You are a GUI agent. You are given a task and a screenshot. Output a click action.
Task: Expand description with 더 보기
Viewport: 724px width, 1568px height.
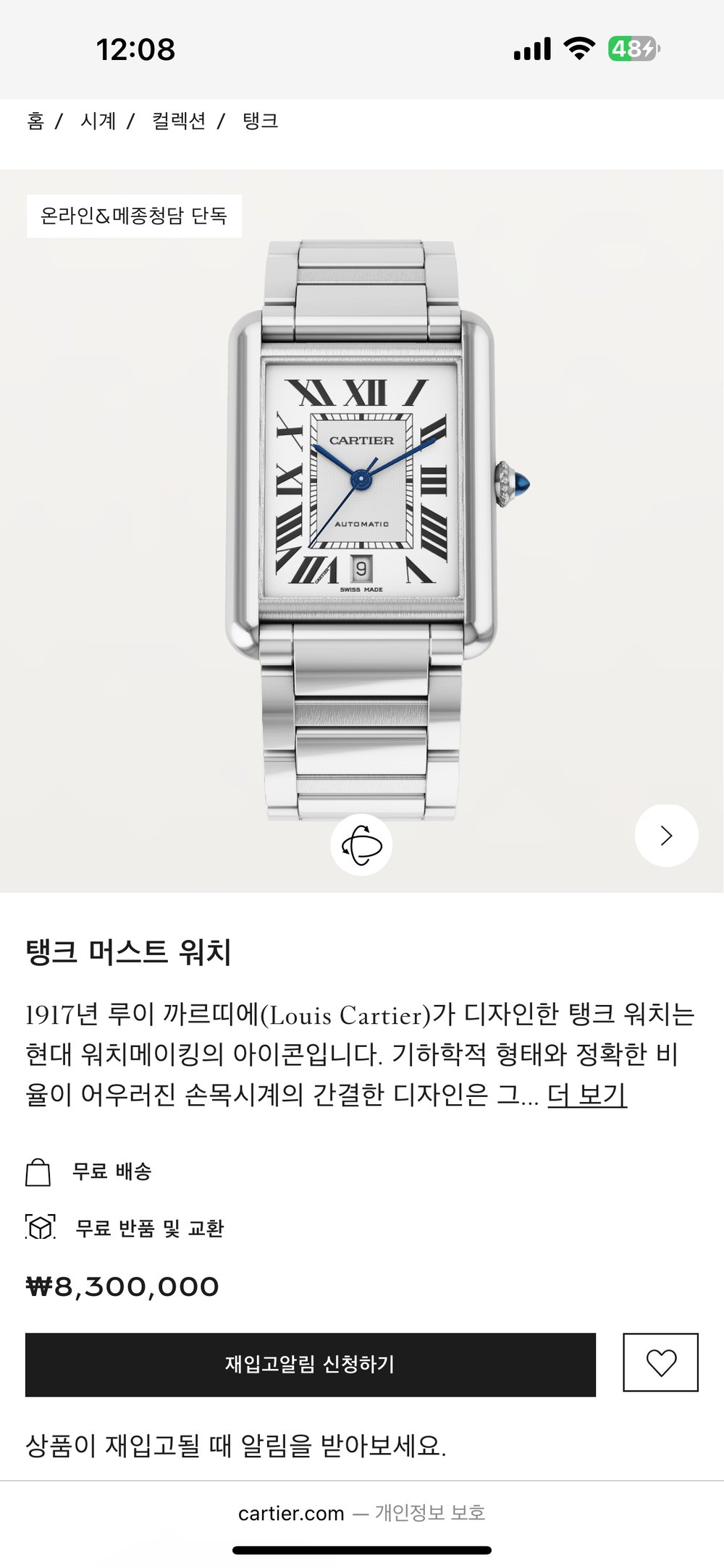click(586, 1095)
